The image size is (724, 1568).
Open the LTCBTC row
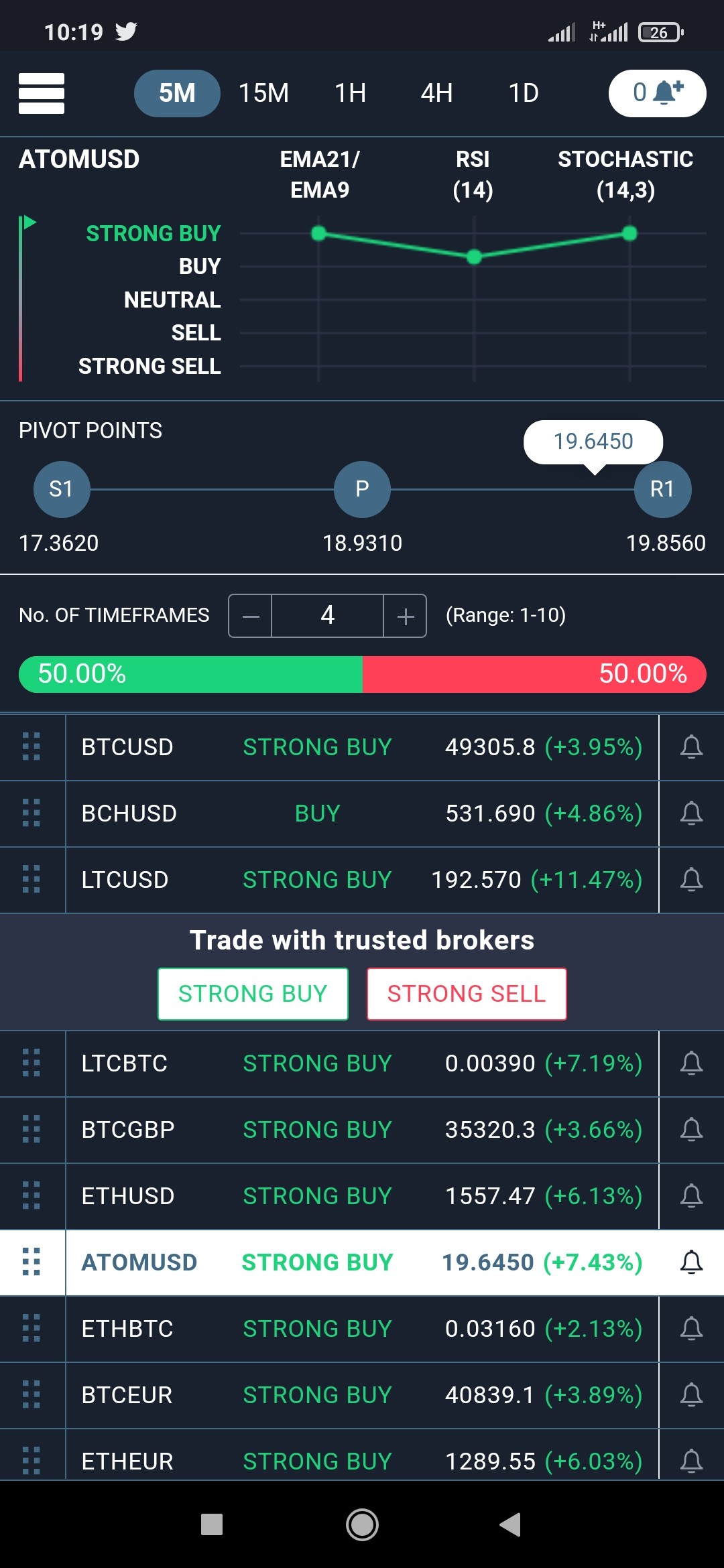click(x=362, y=1063)
